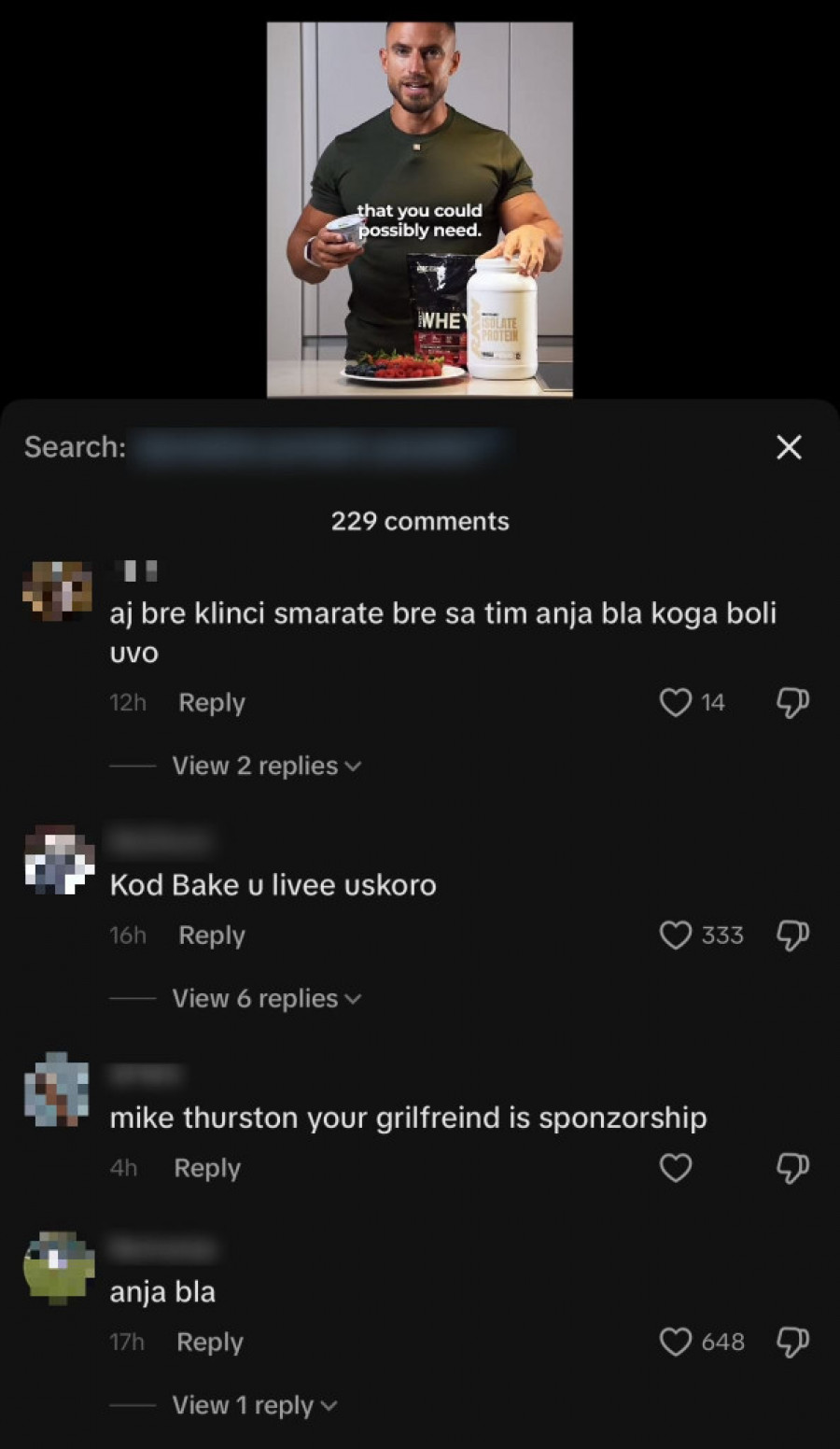
Task: Reply to the 'mike thurston' comment
Action: pyautogui.click(x=207, y=1167)
